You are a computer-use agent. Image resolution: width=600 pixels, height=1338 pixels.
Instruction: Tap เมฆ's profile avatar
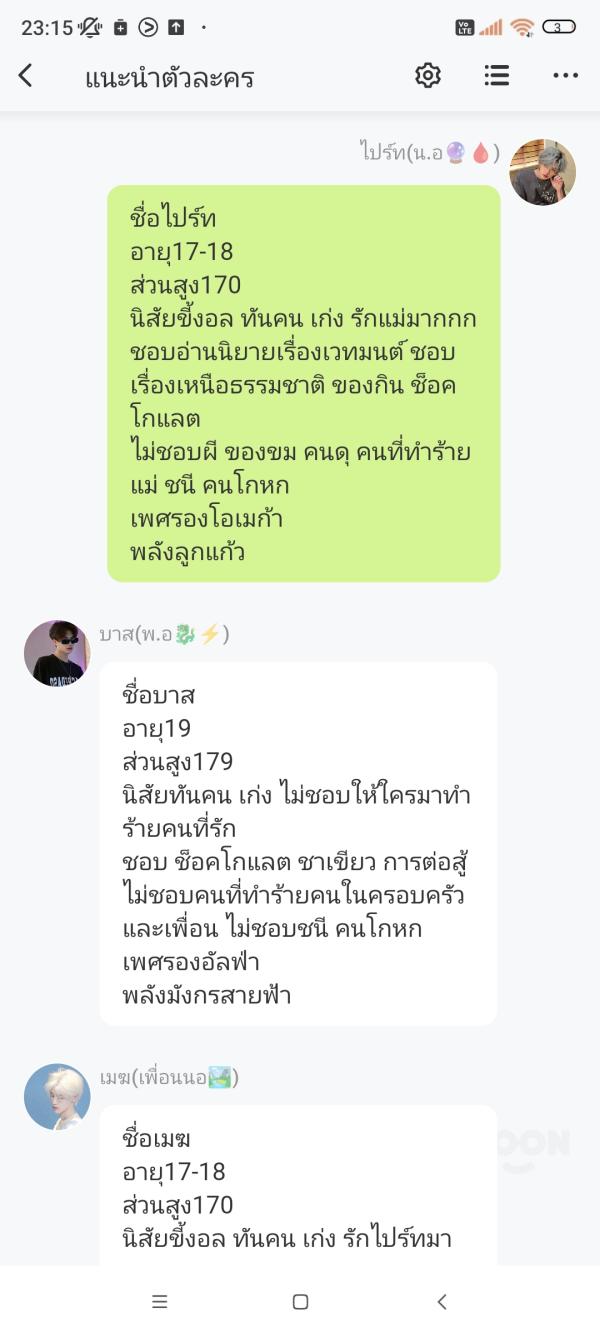57,1096
